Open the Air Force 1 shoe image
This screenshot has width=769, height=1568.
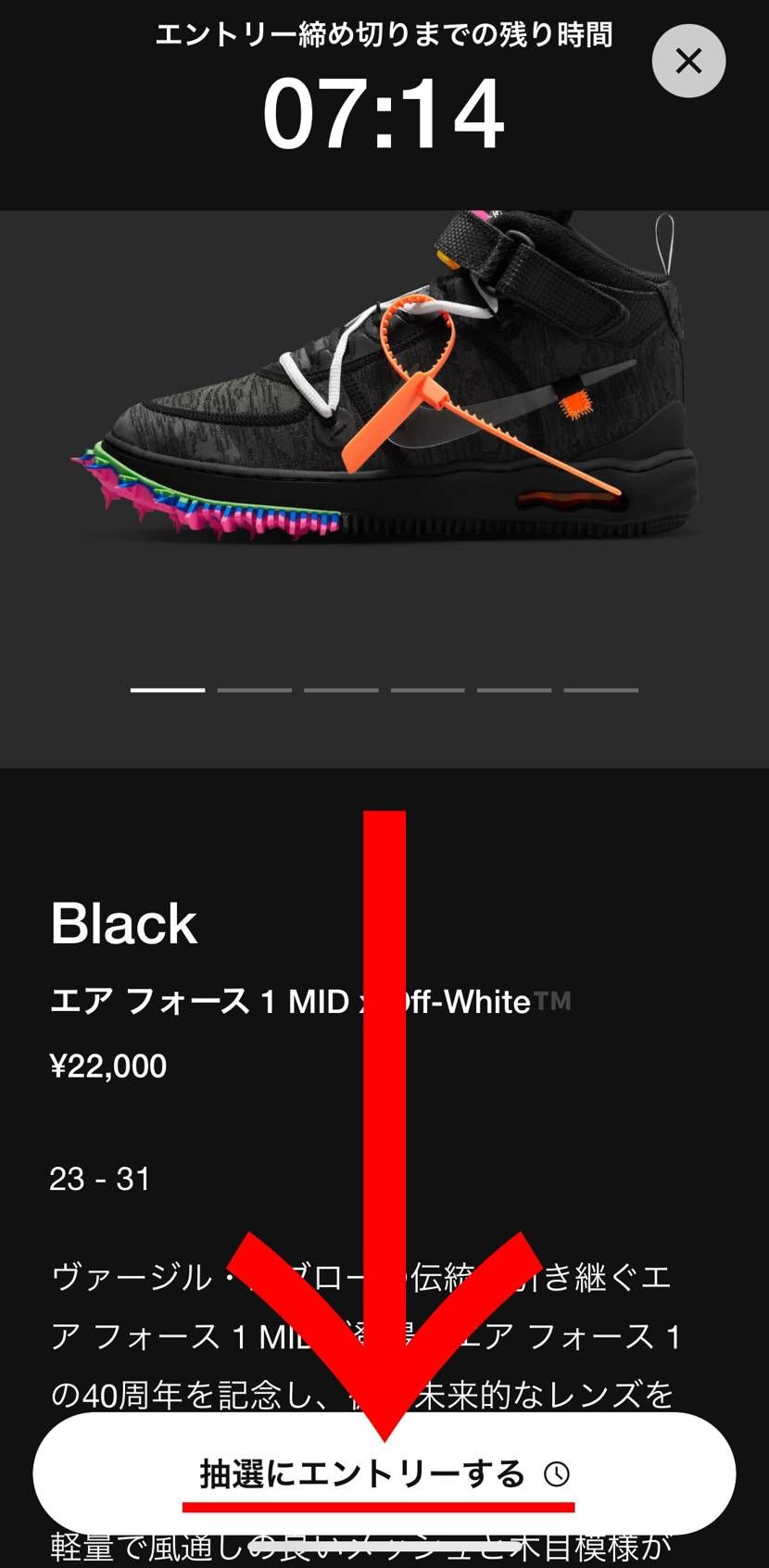point(384,389)
